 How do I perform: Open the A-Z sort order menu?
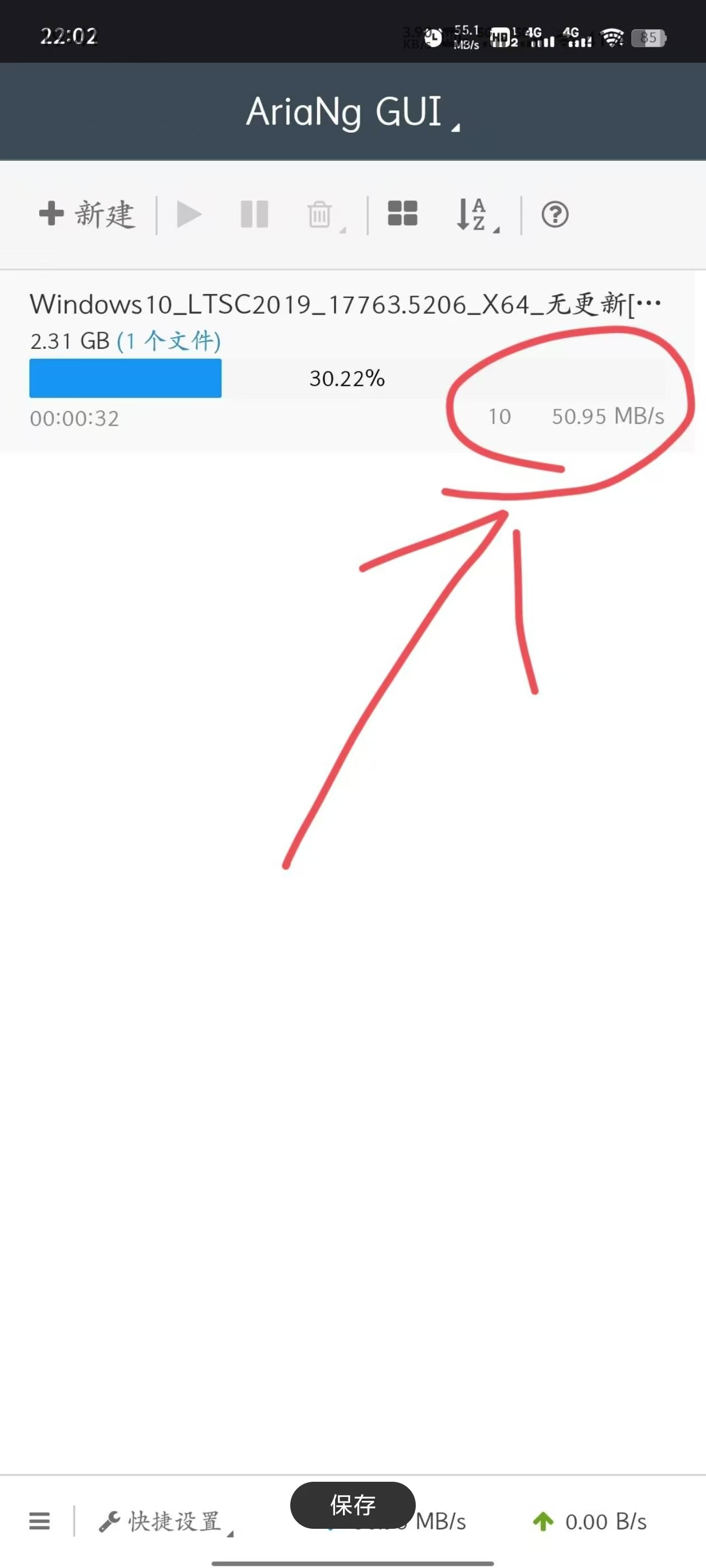[x=475, y=215]
